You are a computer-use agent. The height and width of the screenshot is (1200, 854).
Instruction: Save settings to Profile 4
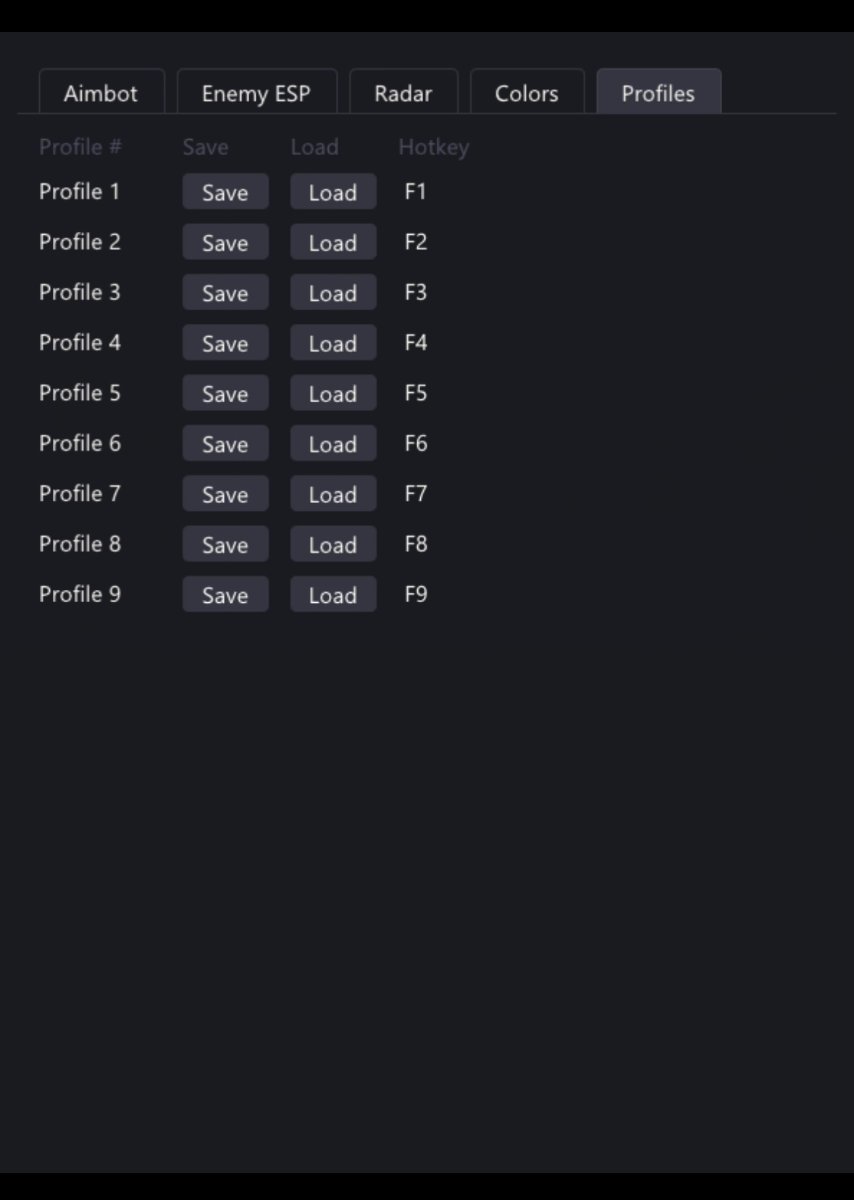tap(225, 343)
